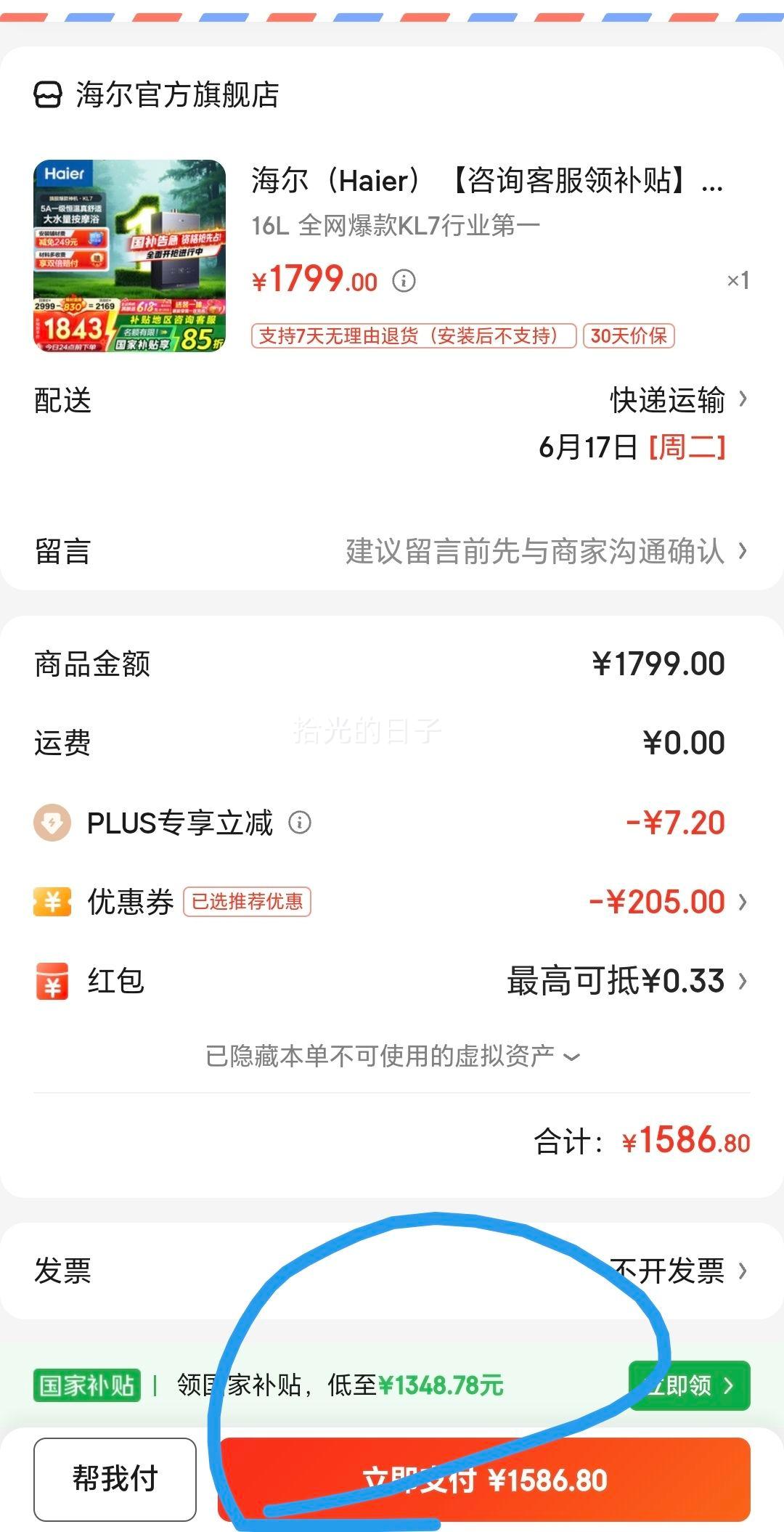Expand 已隐藏本单不可使用的虚拟资产
The width and height of the screenshot is (784, 1532).
[393, 1056]
